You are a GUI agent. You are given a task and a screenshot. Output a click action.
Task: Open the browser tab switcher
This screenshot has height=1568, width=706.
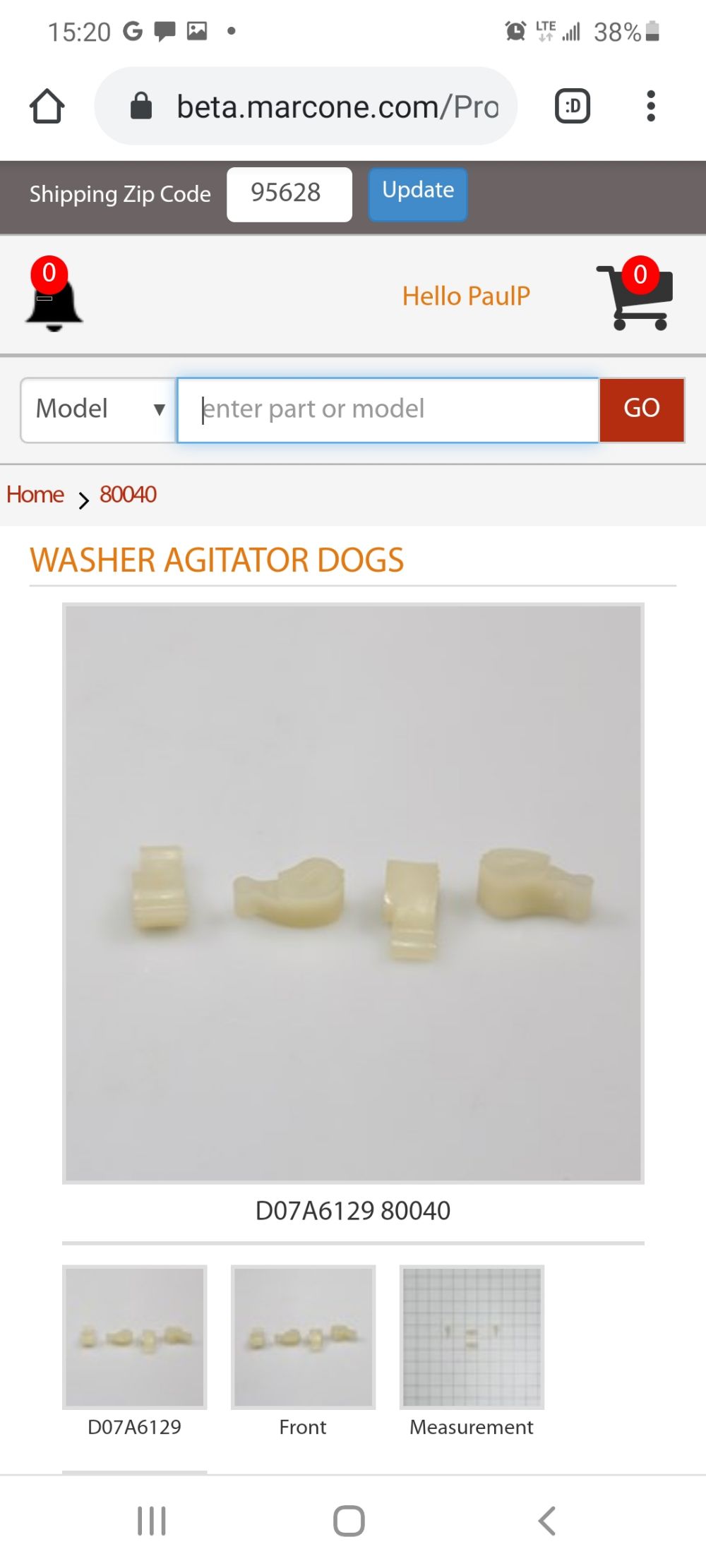tap(572, 107)
